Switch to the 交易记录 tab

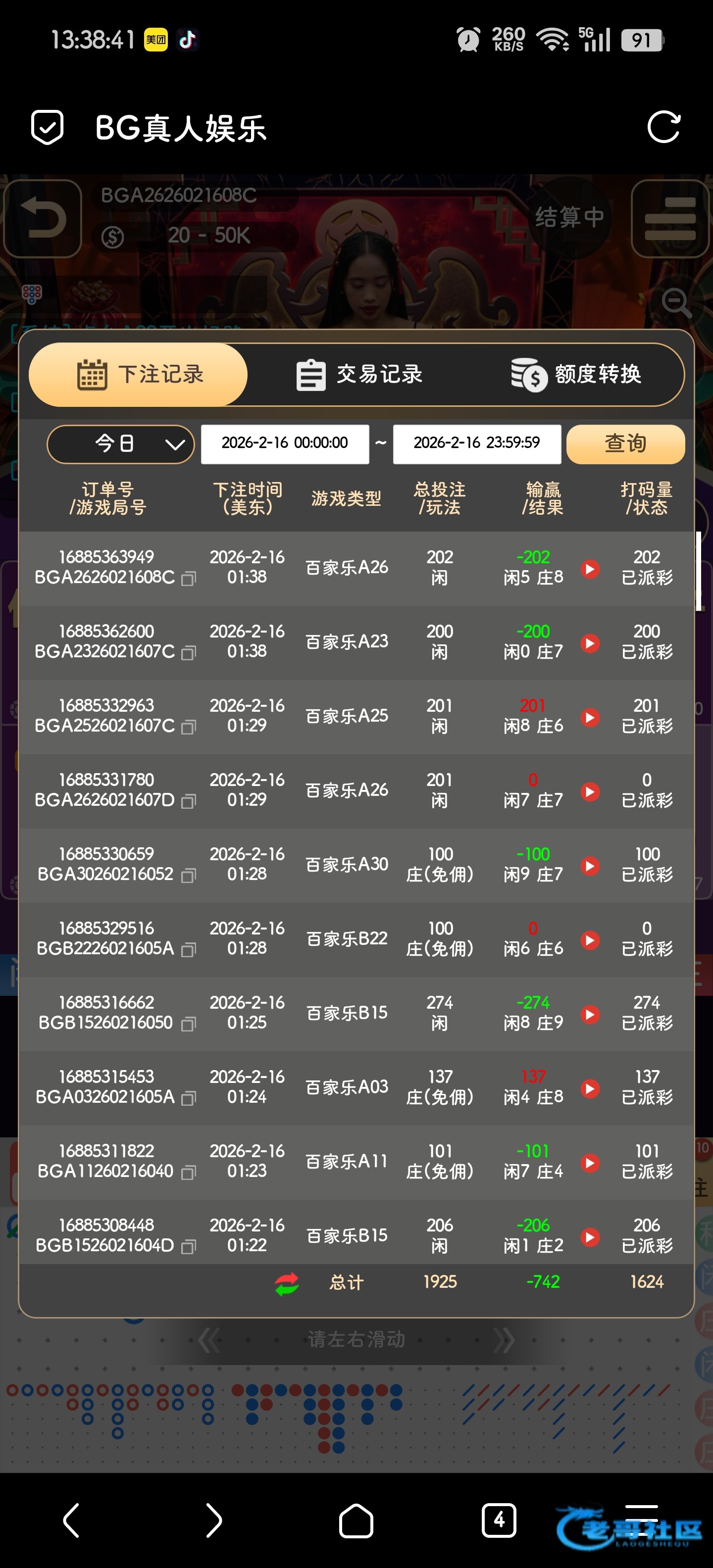click(x=359, y=374)
